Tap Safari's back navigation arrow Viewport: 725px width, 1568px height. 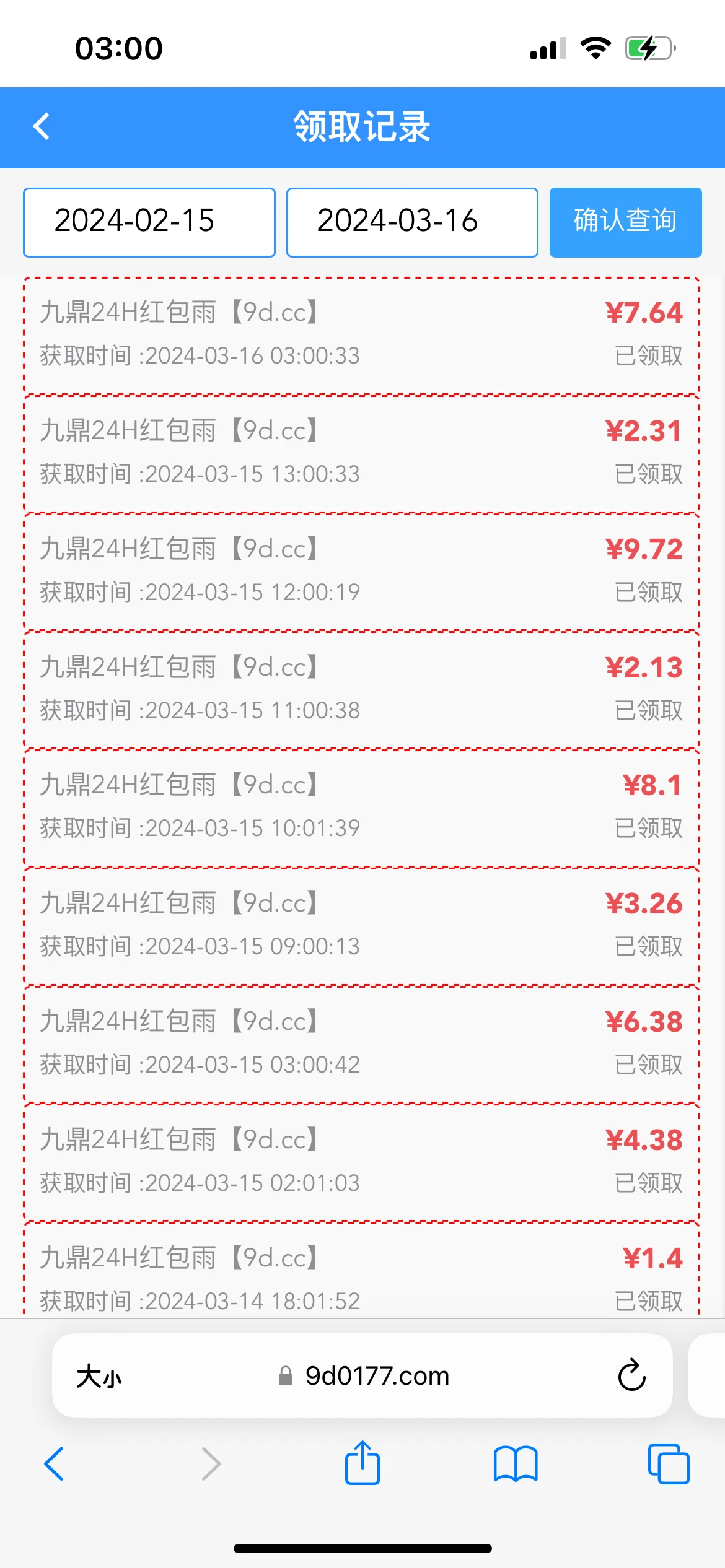click(x=55, y=1464)
